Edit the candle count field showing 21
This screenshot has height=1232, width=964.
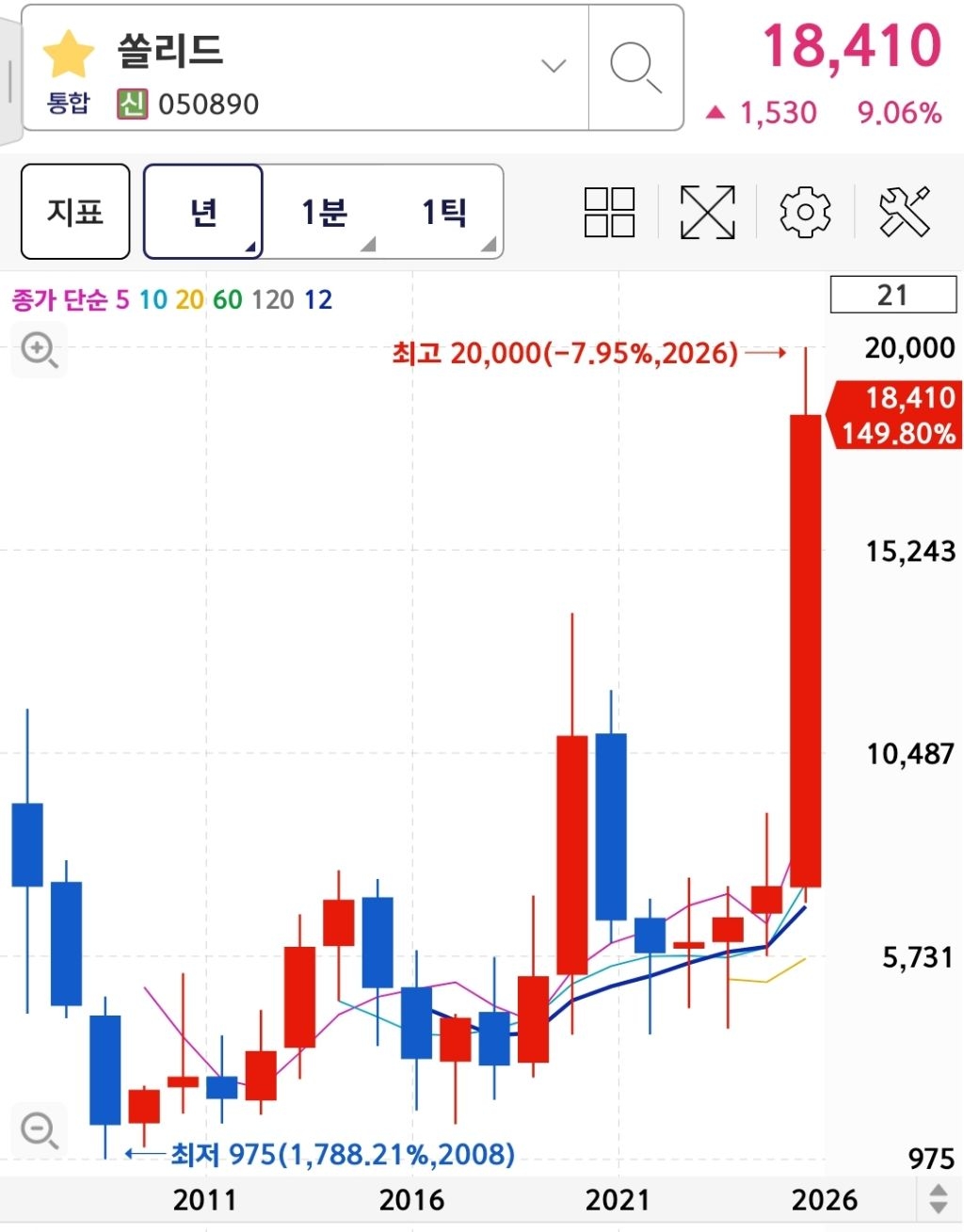pyautogui.click(x=893, y=296)
